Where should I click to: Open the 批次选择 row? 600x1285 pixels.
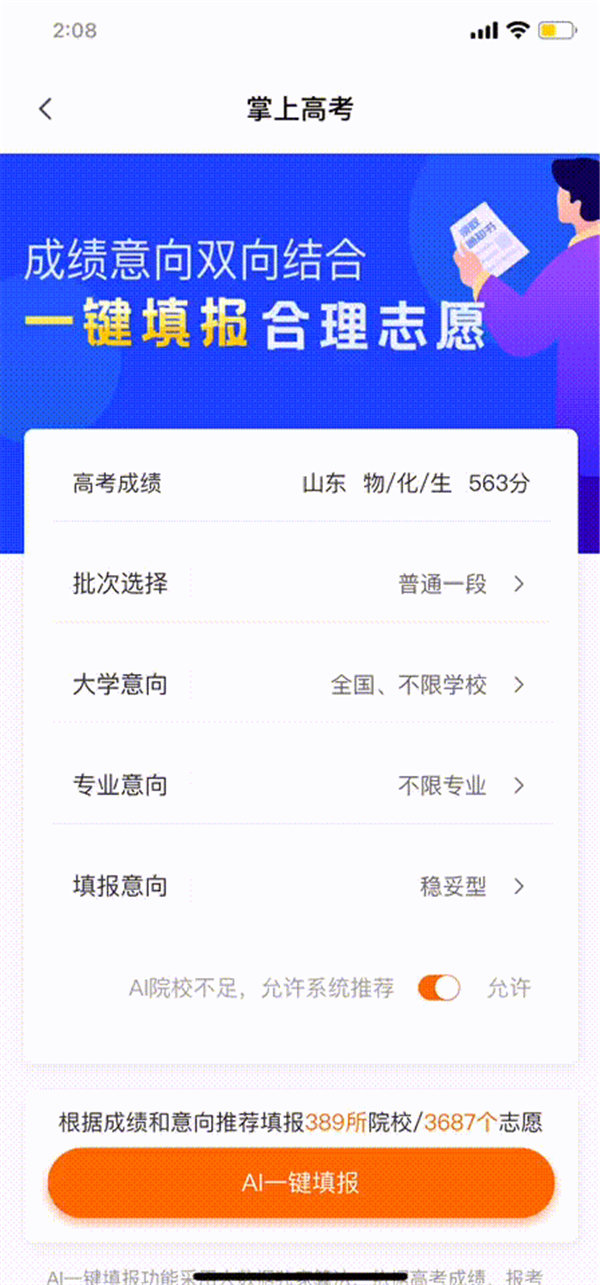point(300,585)
